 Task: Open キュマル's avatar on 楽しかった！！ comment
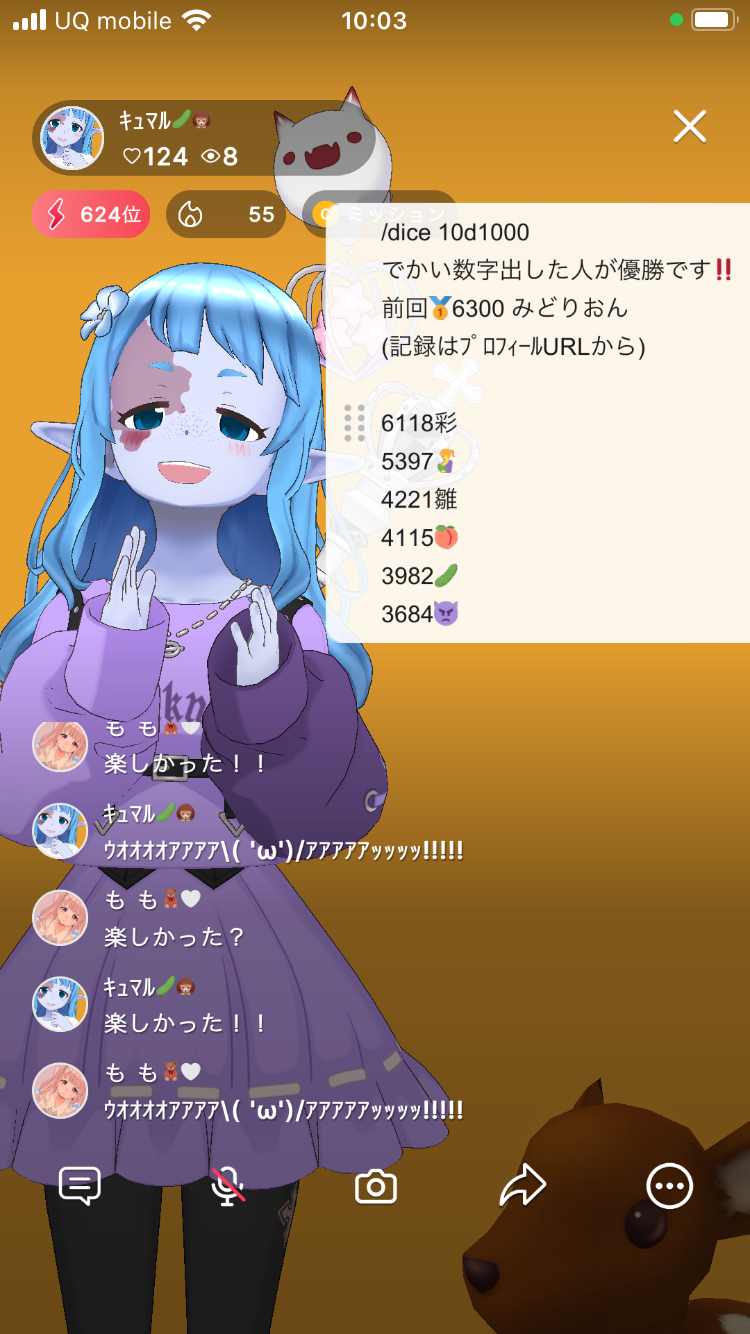click(x=61, y=1004)
